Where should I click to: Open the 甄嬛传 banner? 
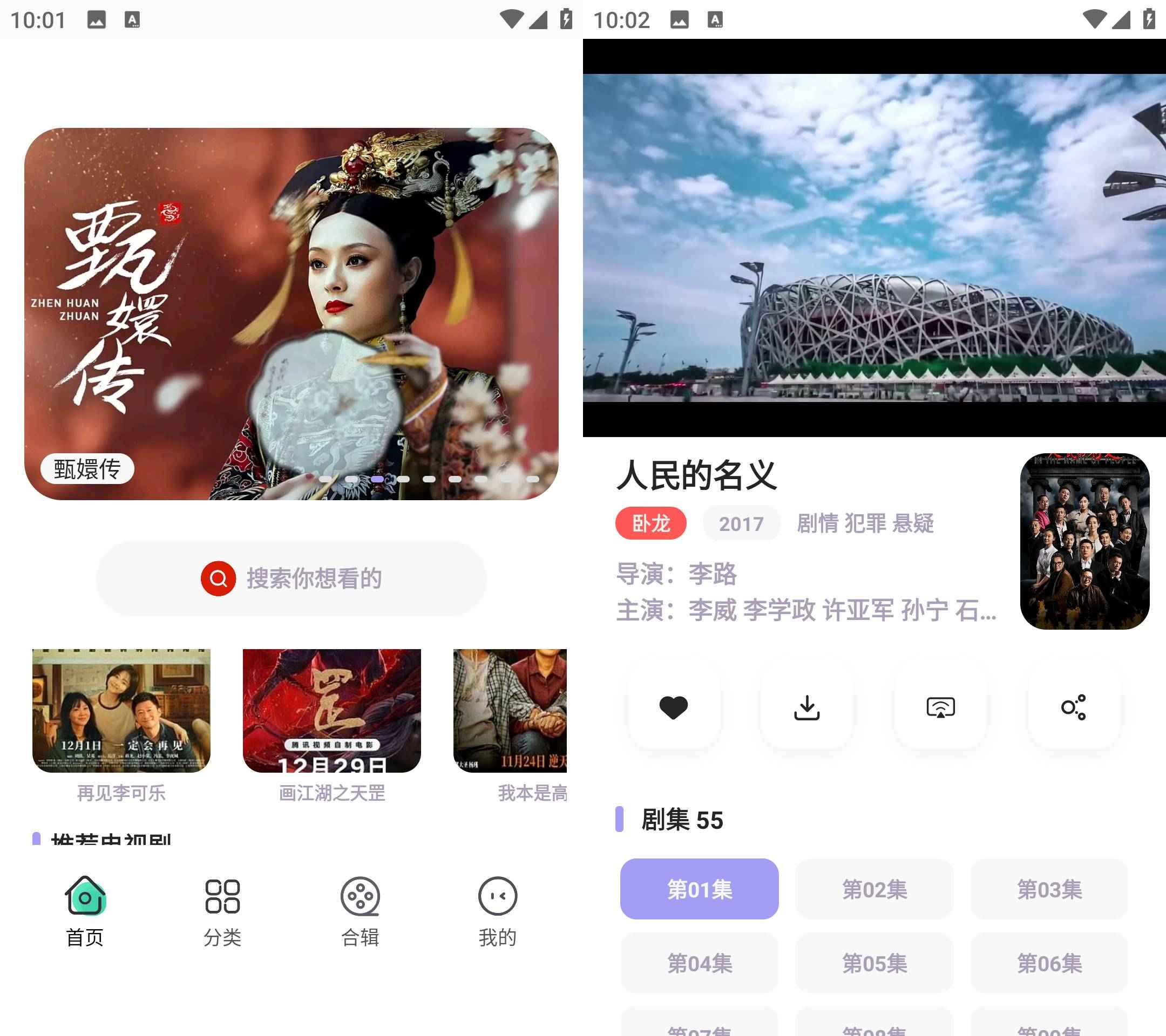tap(291, 313)
